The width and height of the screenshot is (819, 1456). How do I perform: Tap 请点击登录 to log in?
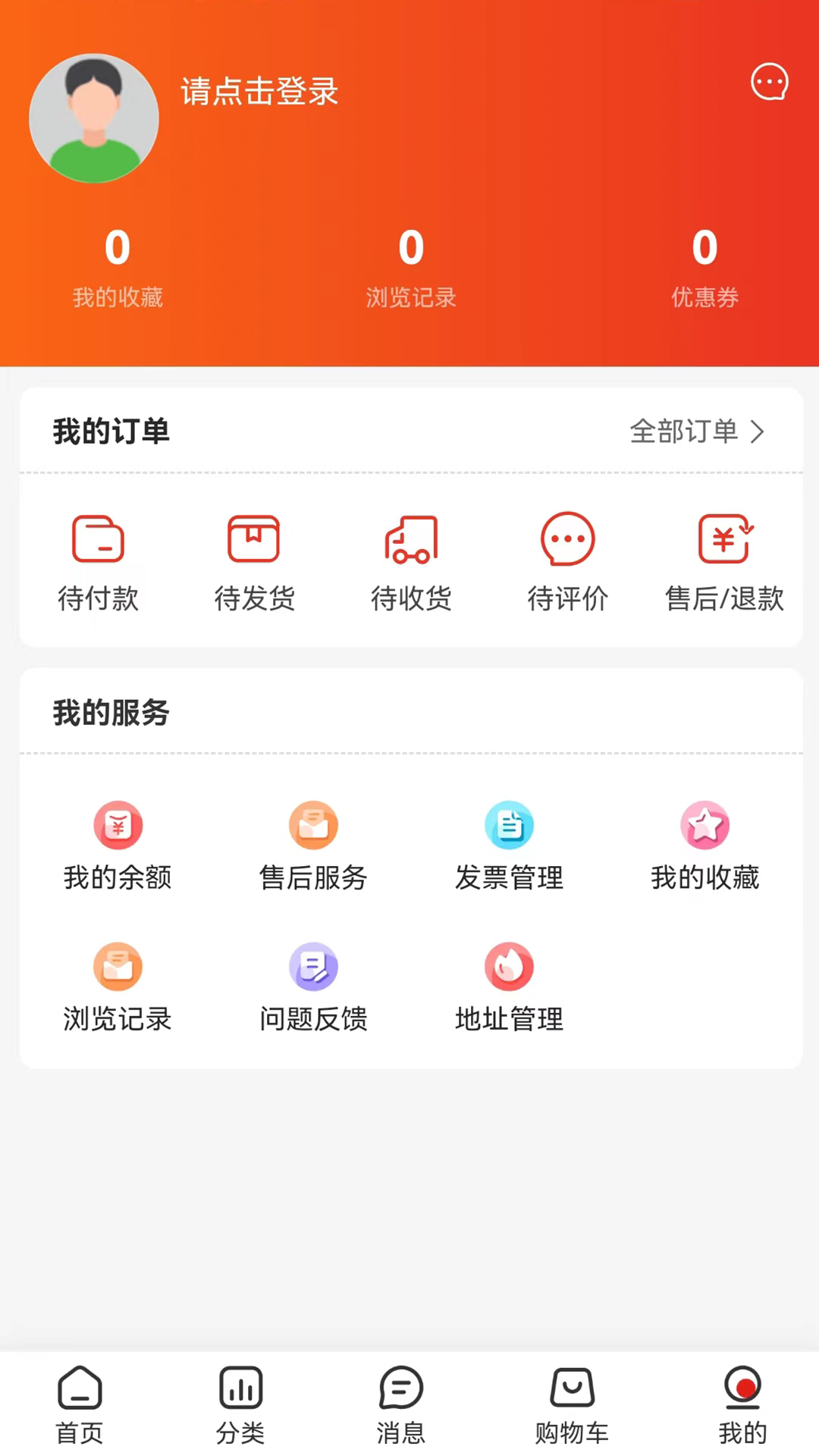259,92
